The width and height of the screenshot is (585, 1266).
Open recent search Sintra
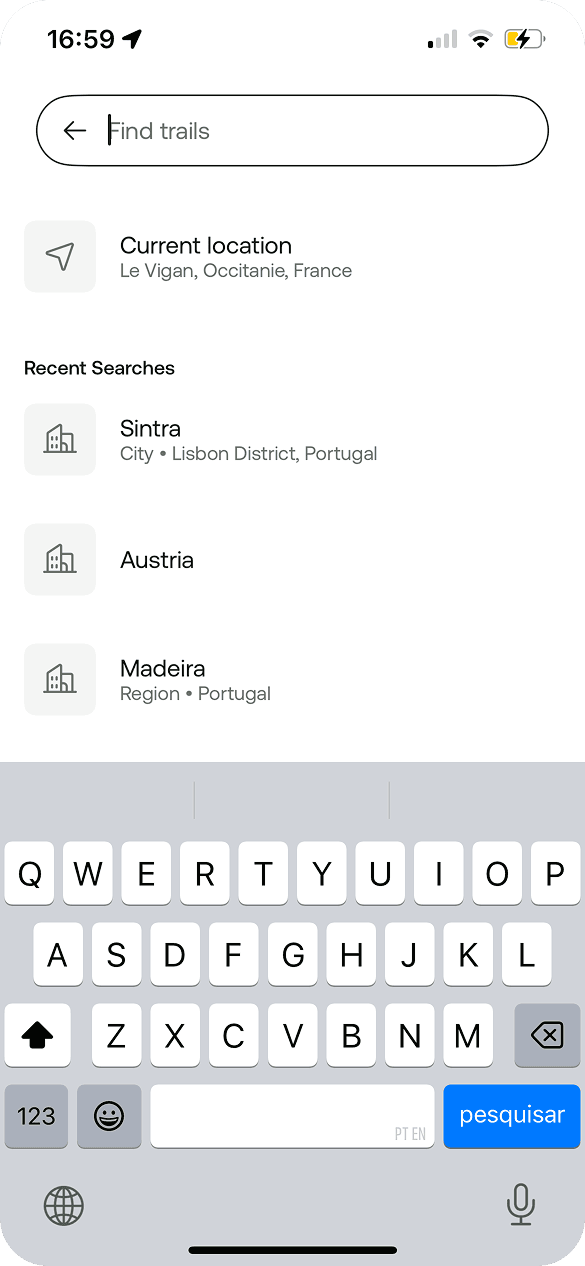(x=292, y=440)
